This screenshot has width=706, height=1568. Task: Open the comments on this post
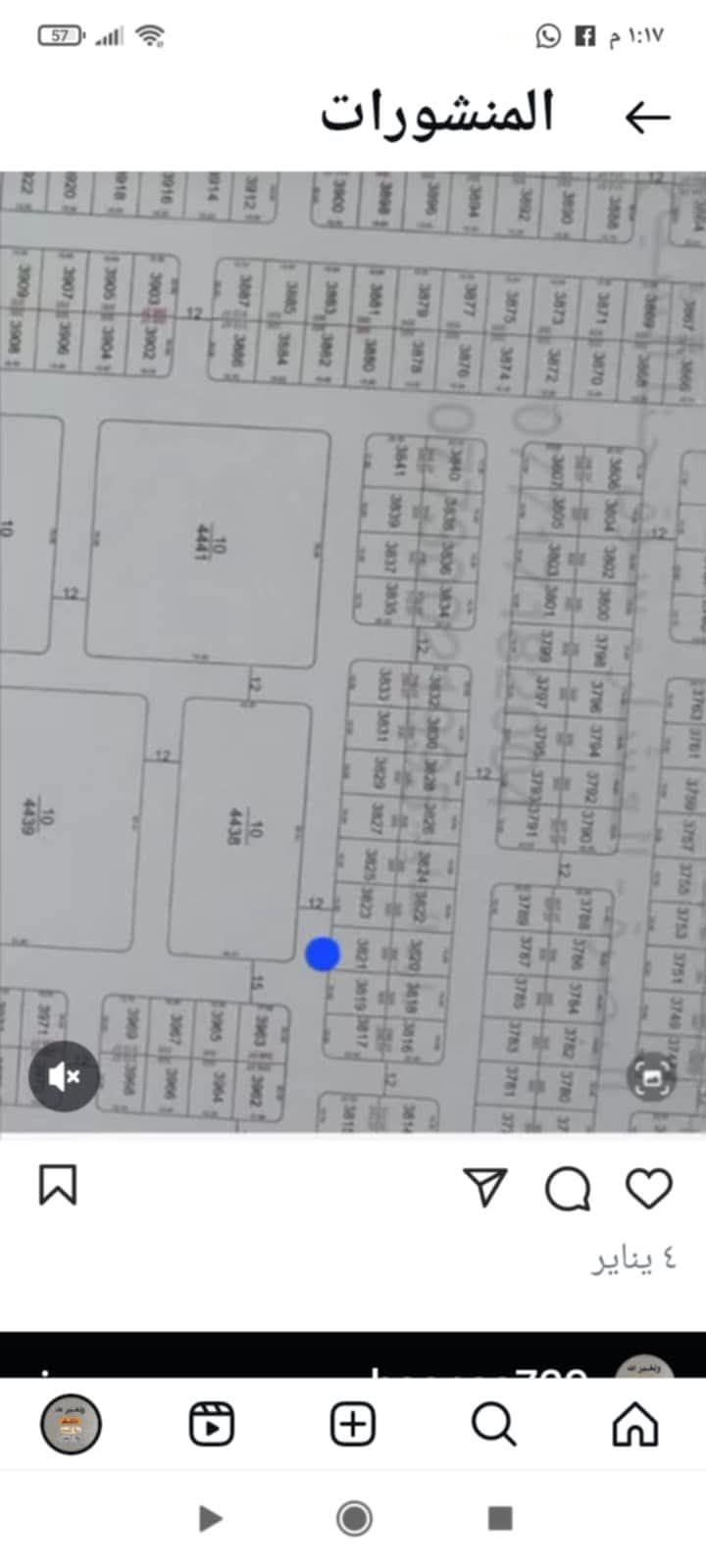(567, 1188)
